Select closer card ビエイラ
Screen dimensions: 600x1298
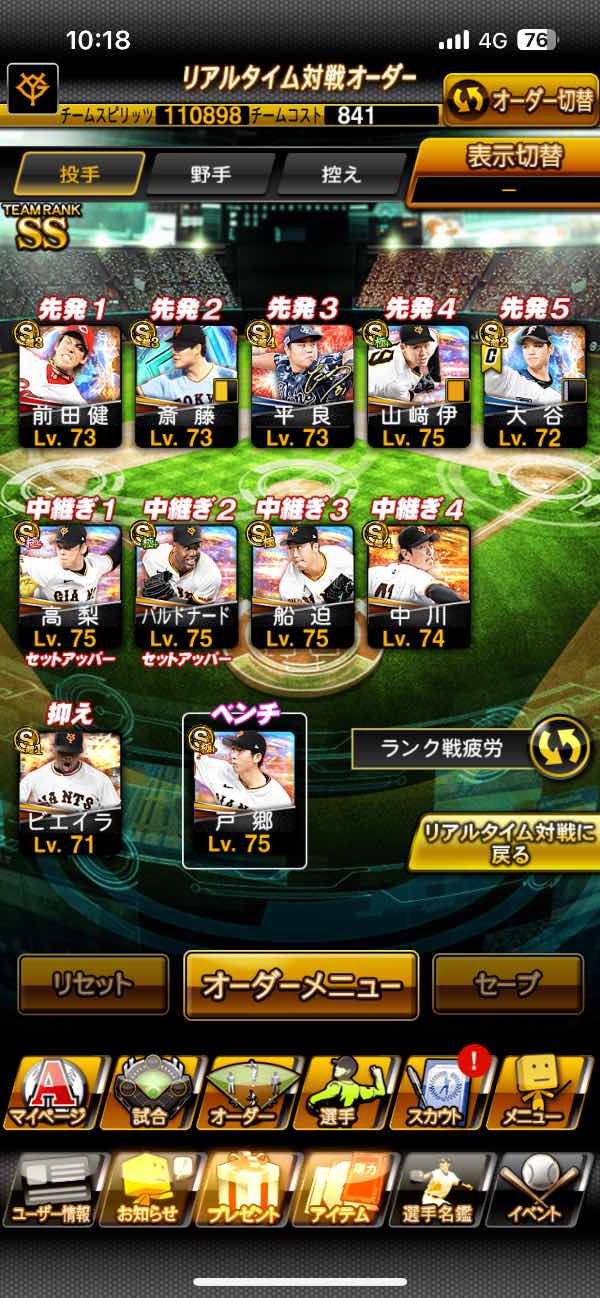[x=70, y=792]
